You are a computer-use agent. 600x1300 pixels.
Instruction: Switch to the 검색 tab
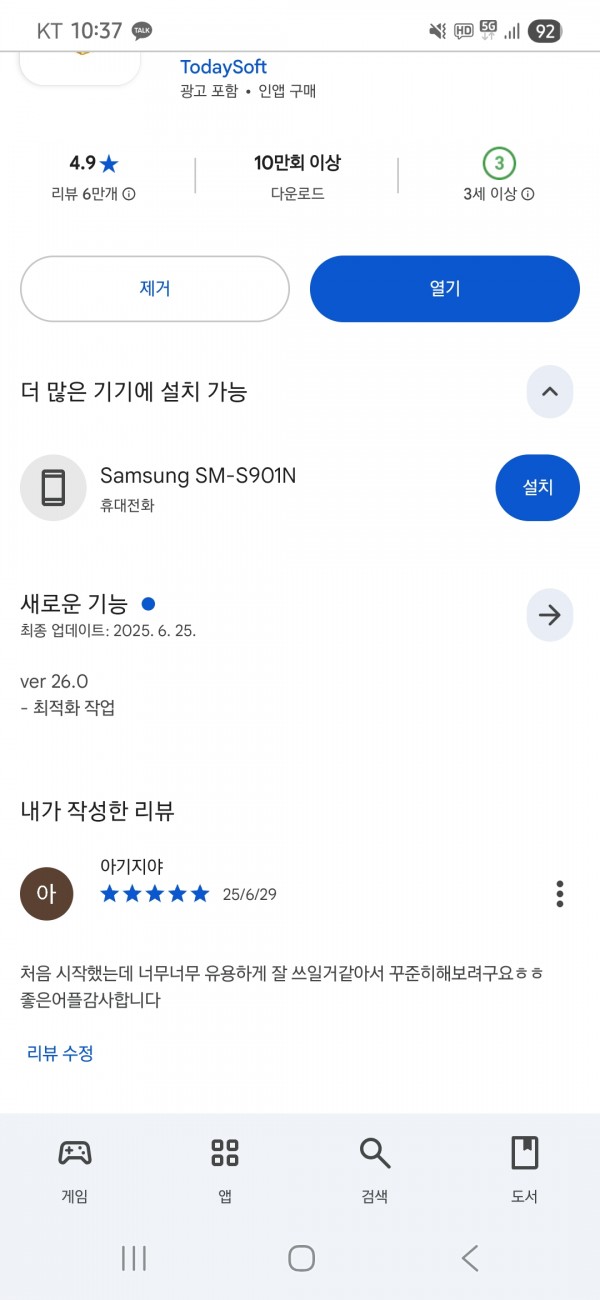(x=375, y=1170)
